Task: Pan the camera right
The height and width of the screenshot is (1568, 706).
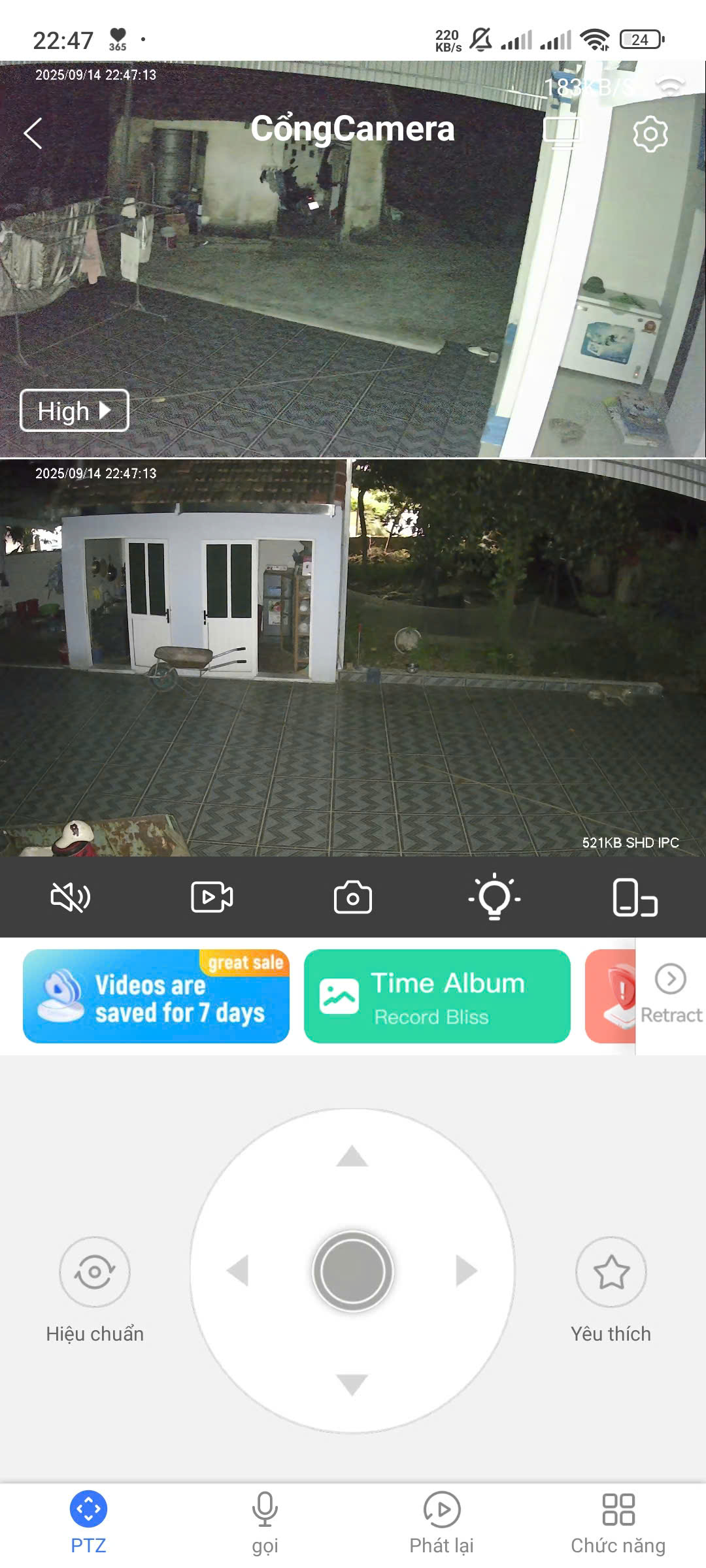Action: click(467, 1271)
